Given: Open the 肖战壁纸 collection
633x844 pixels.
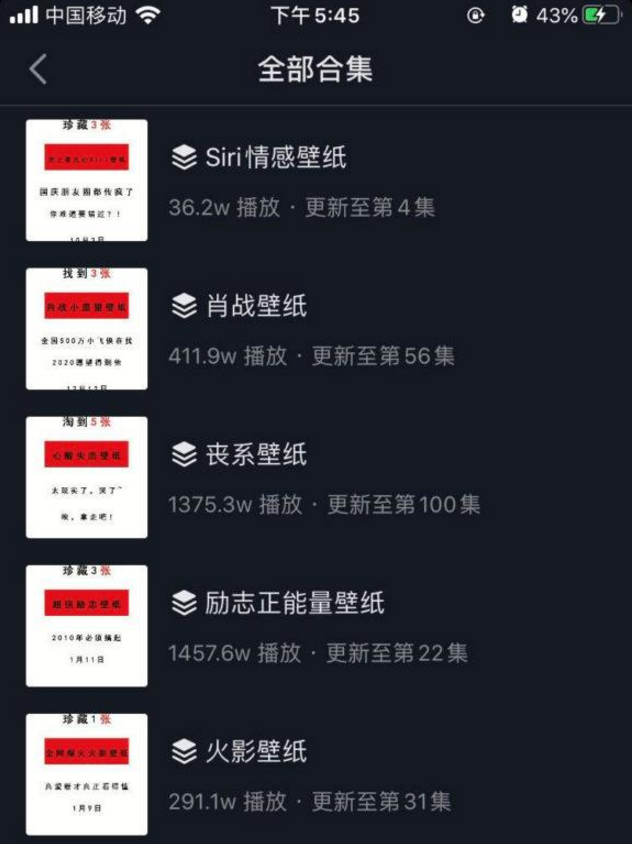Looking at the screenshot, I should pos(256,306).
